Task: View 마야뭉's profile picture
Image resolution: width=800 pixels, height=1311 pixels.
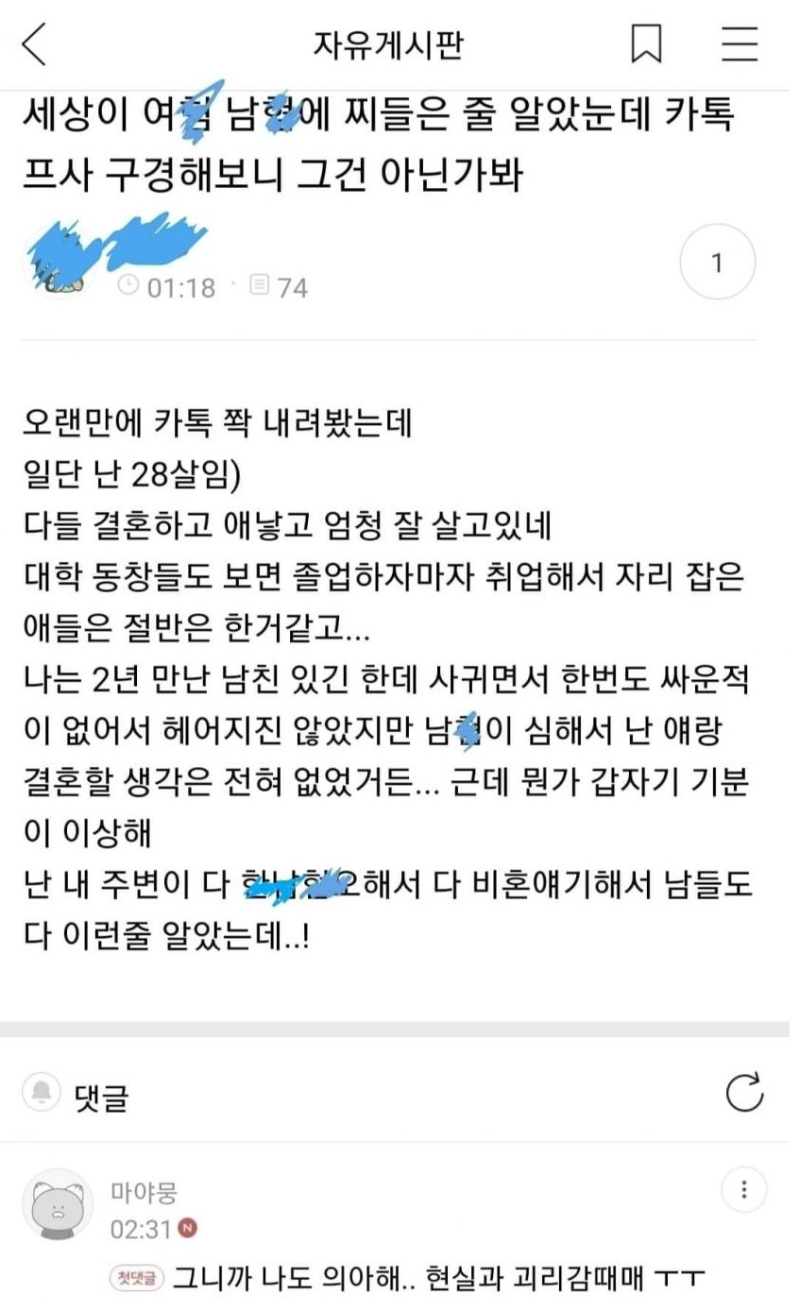Action: click(x=58, y=1205)
